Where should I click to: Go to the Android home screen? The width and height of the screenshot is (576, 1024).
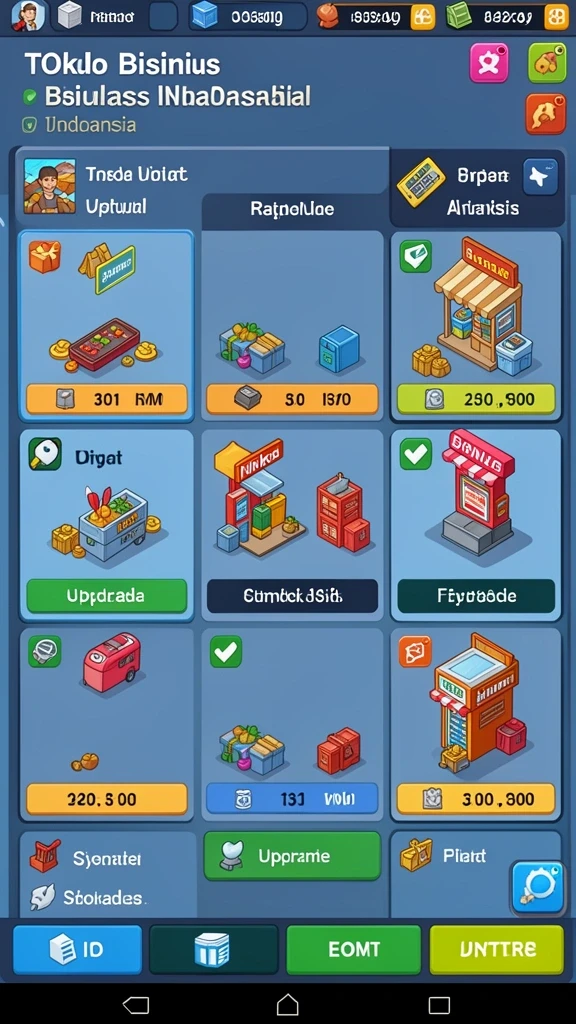pos(288,1004)
